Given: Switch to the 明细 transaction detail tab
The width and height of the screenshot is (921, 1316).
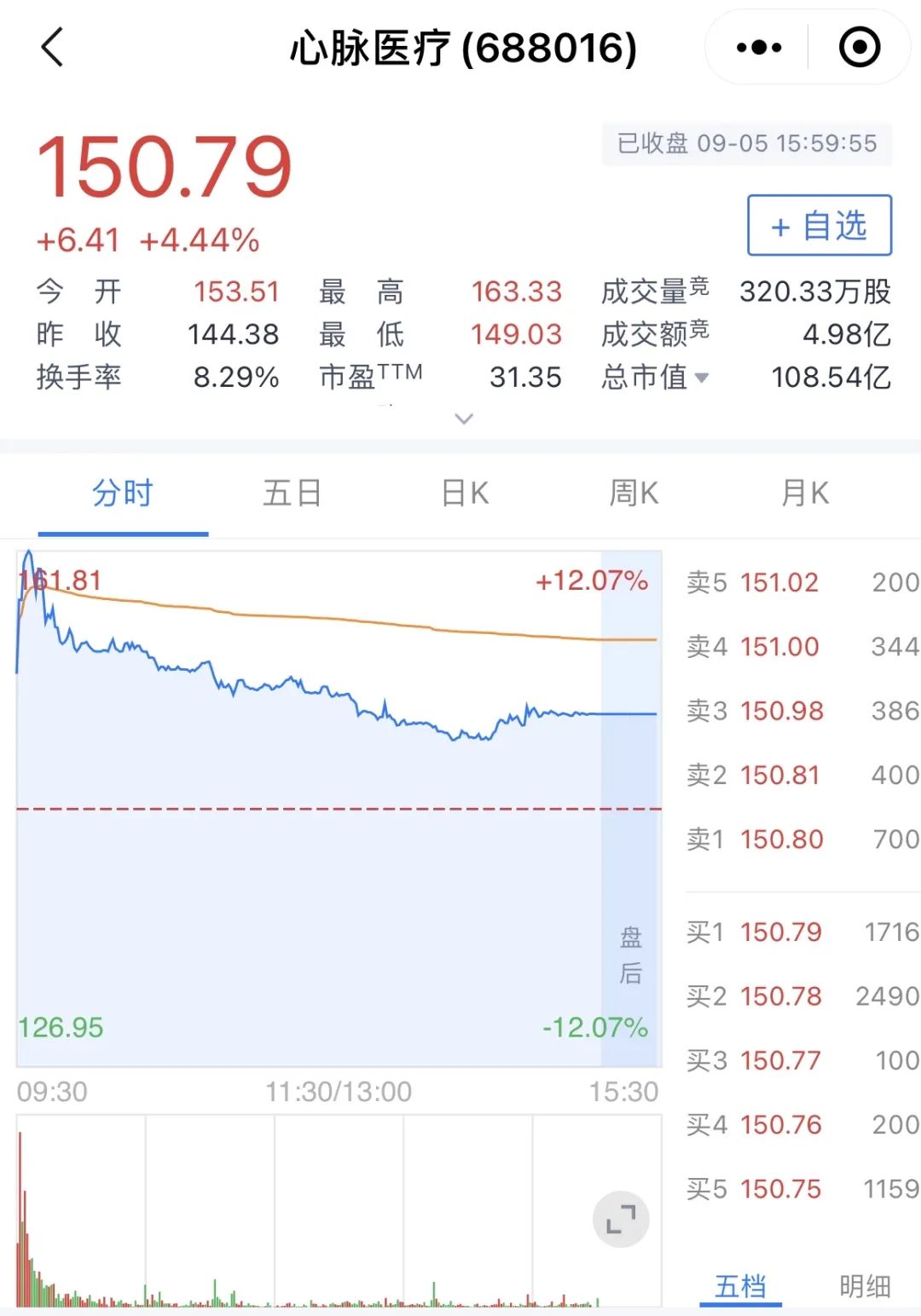Looking at the screenshot, I should pyautogui.click(x=864, y=1285).
